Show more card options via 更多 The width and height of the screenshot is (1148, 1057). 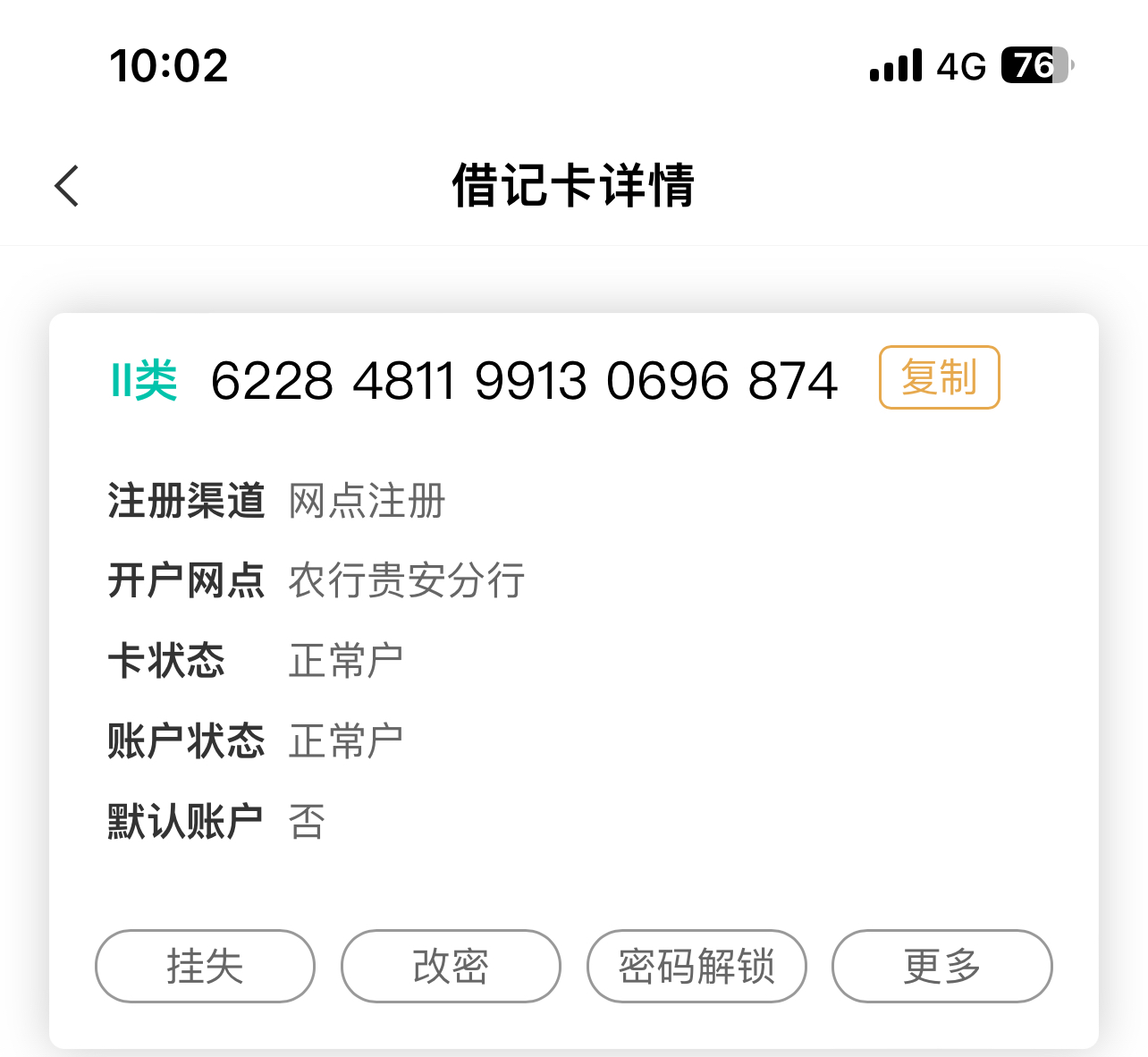[941, 966]
